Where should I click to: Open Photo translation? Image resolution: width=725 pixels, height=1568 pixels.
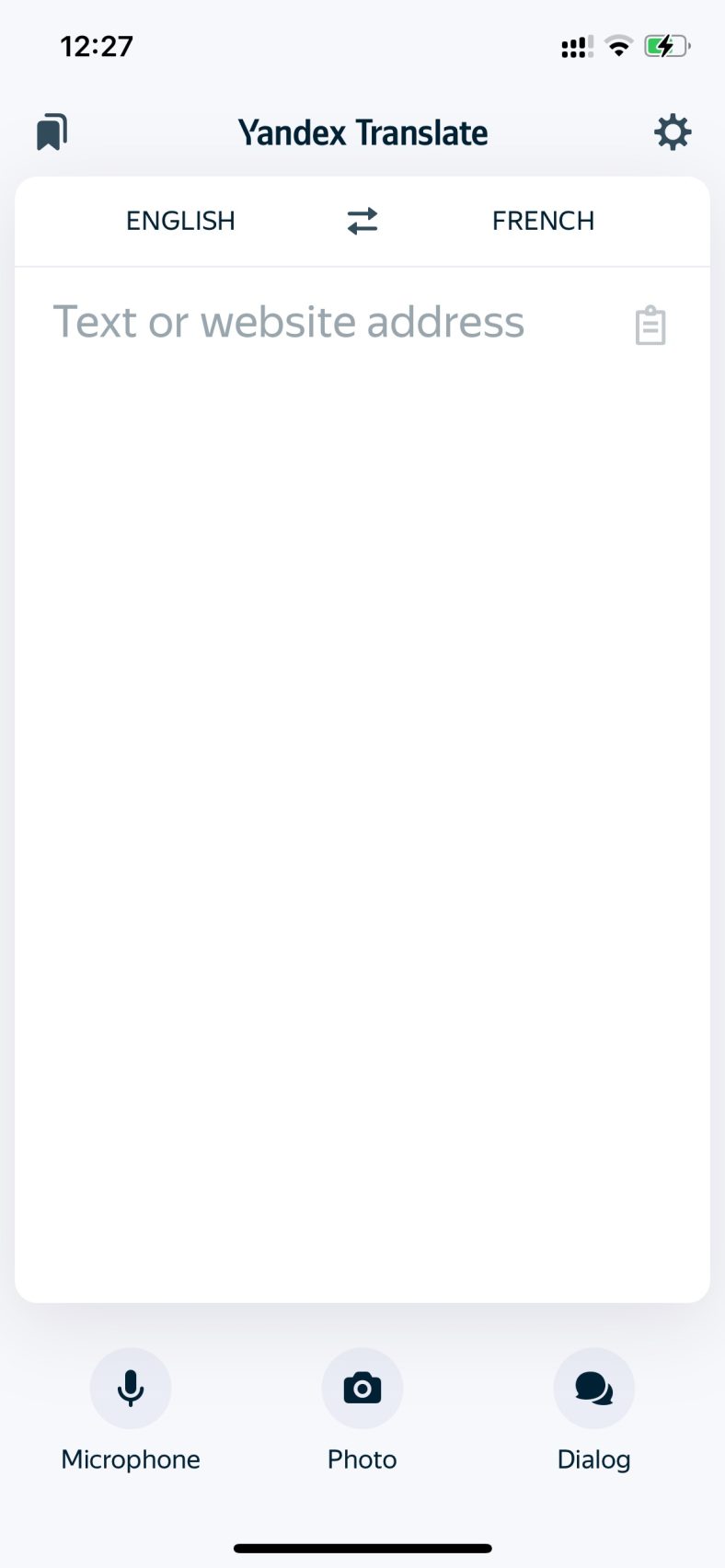coord(362,1388)
